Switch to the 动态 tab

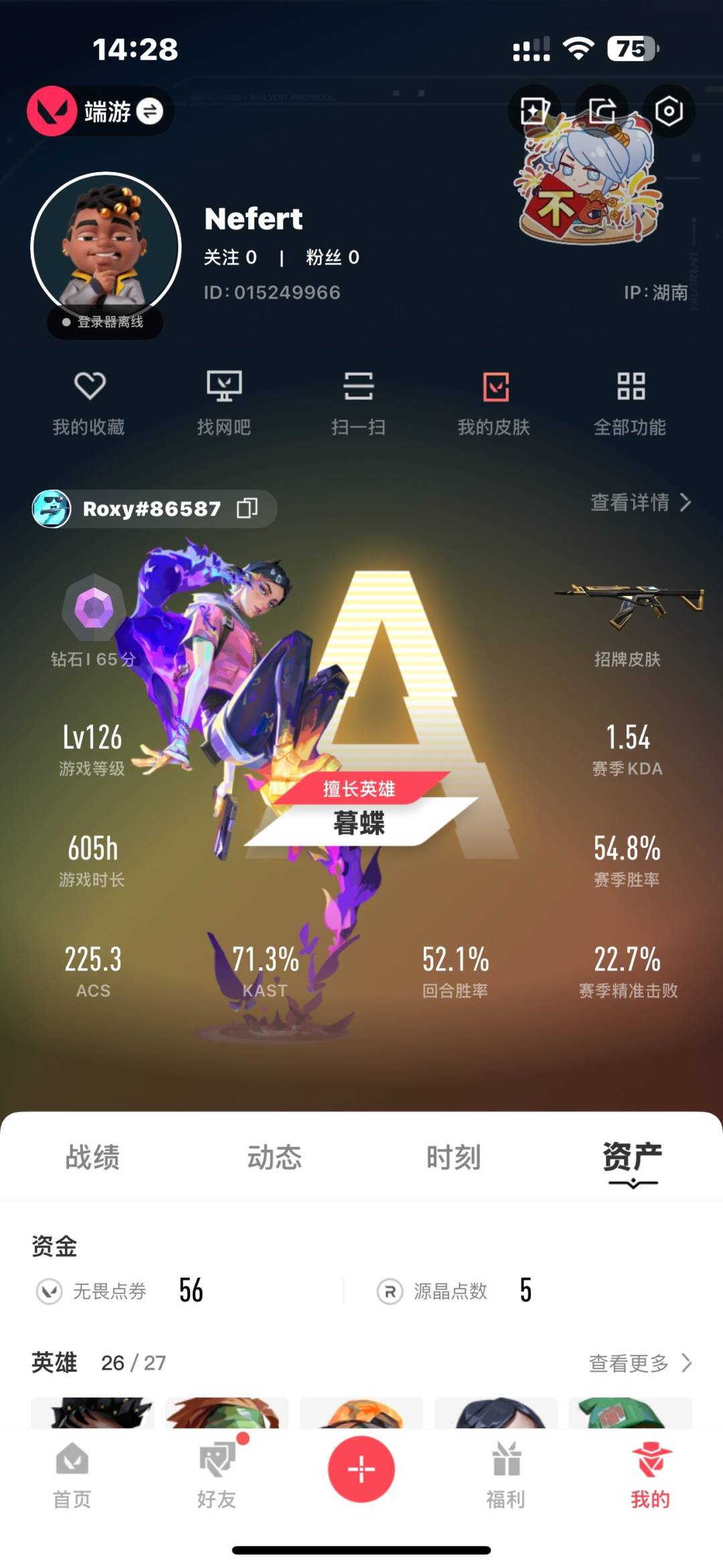274,1157
